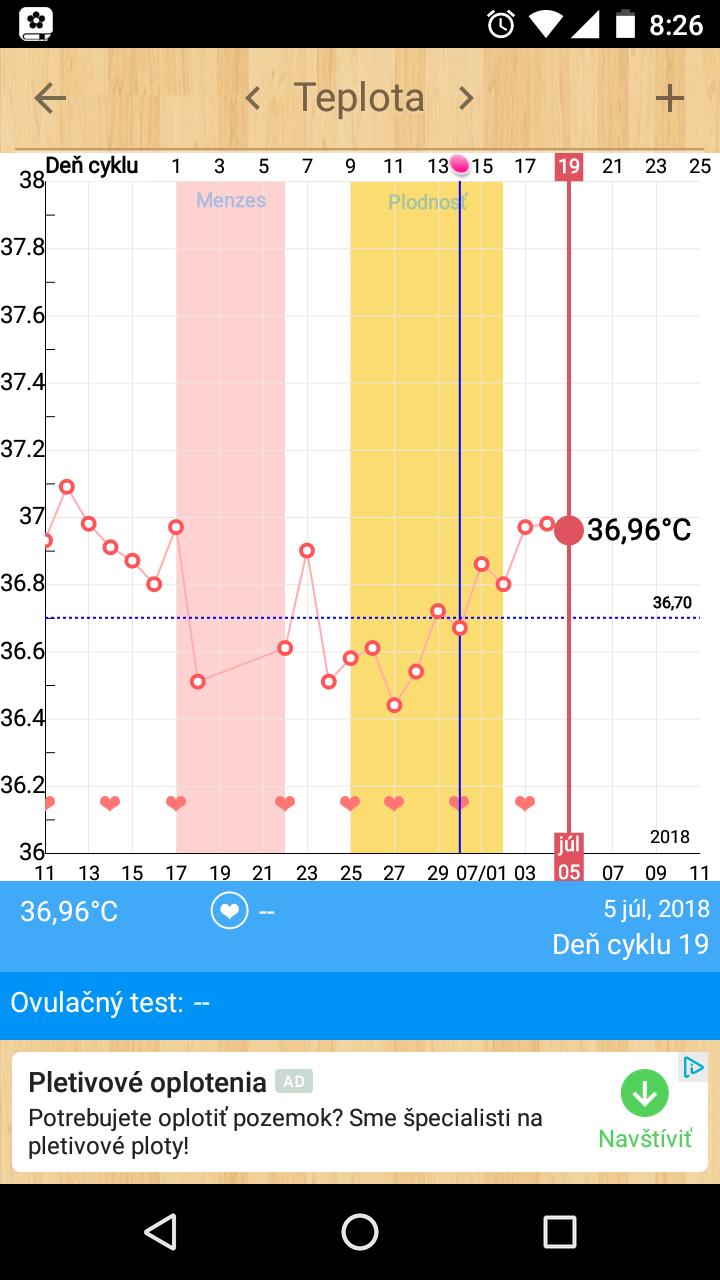Image resolution: width=720 pixels, height=1280 pixels.
Task: Open the Ovulačný test row
Action: pos(360,1003)
